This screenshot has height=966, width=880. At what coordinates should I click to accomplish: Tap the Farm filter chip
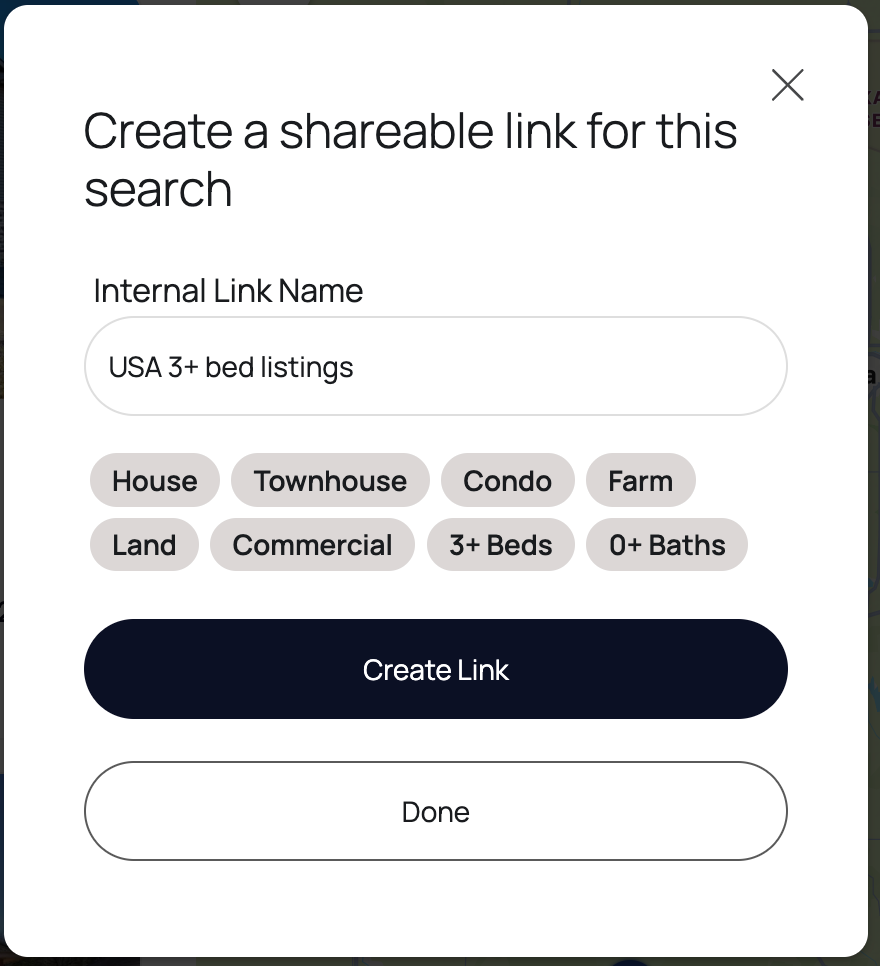click(640, 481)
